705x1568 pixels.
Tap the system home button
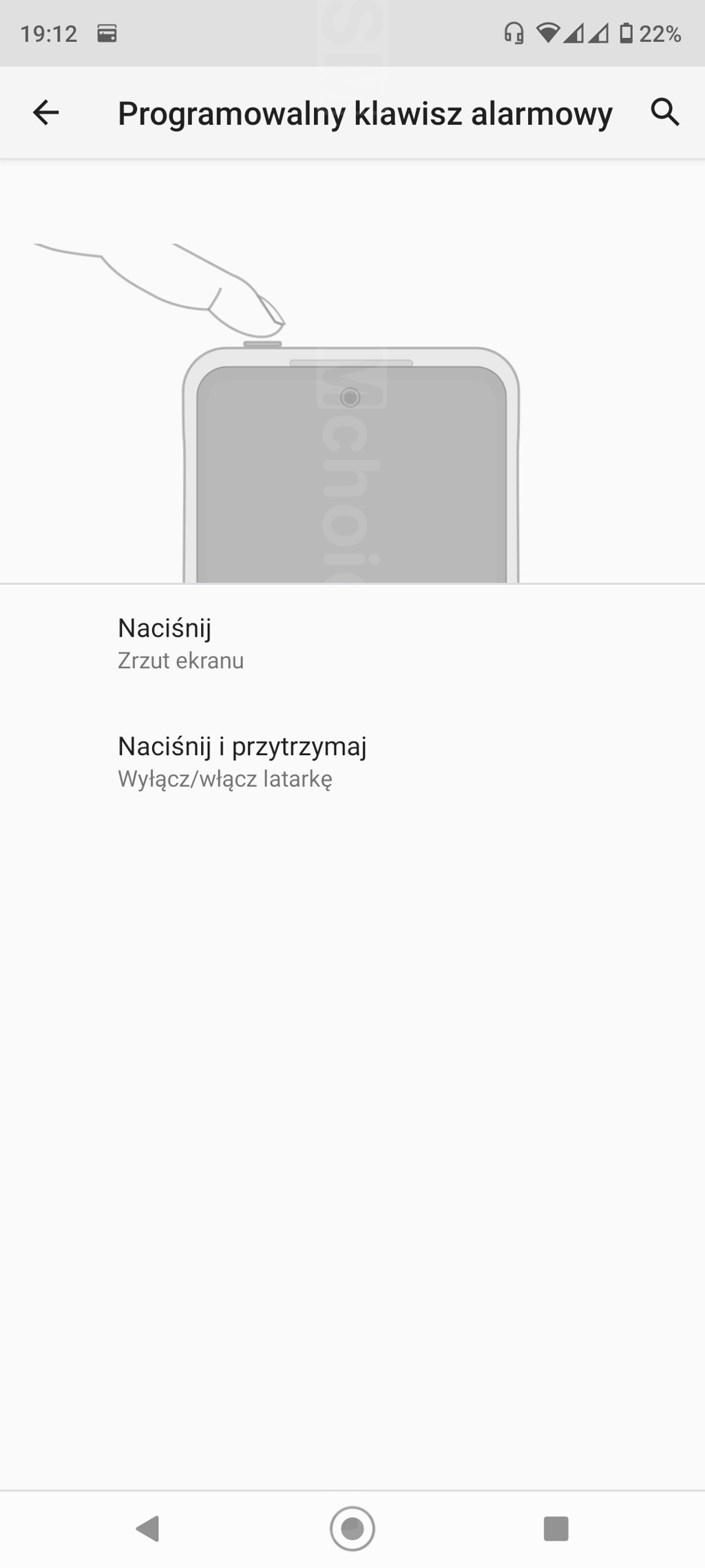[352, 1529]
